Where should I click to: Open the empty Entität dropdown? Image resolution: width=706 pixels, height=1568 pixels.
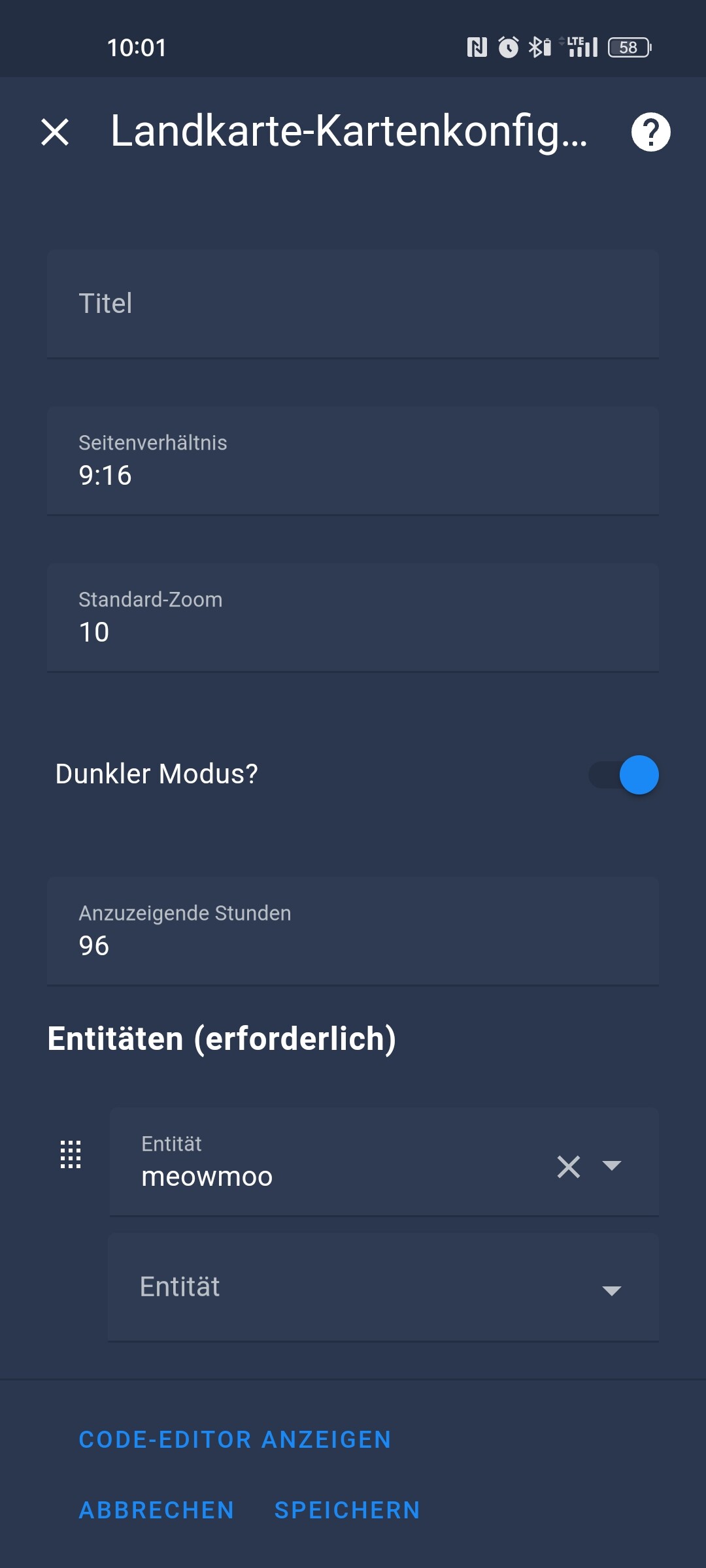click(x=383, y=1287)
